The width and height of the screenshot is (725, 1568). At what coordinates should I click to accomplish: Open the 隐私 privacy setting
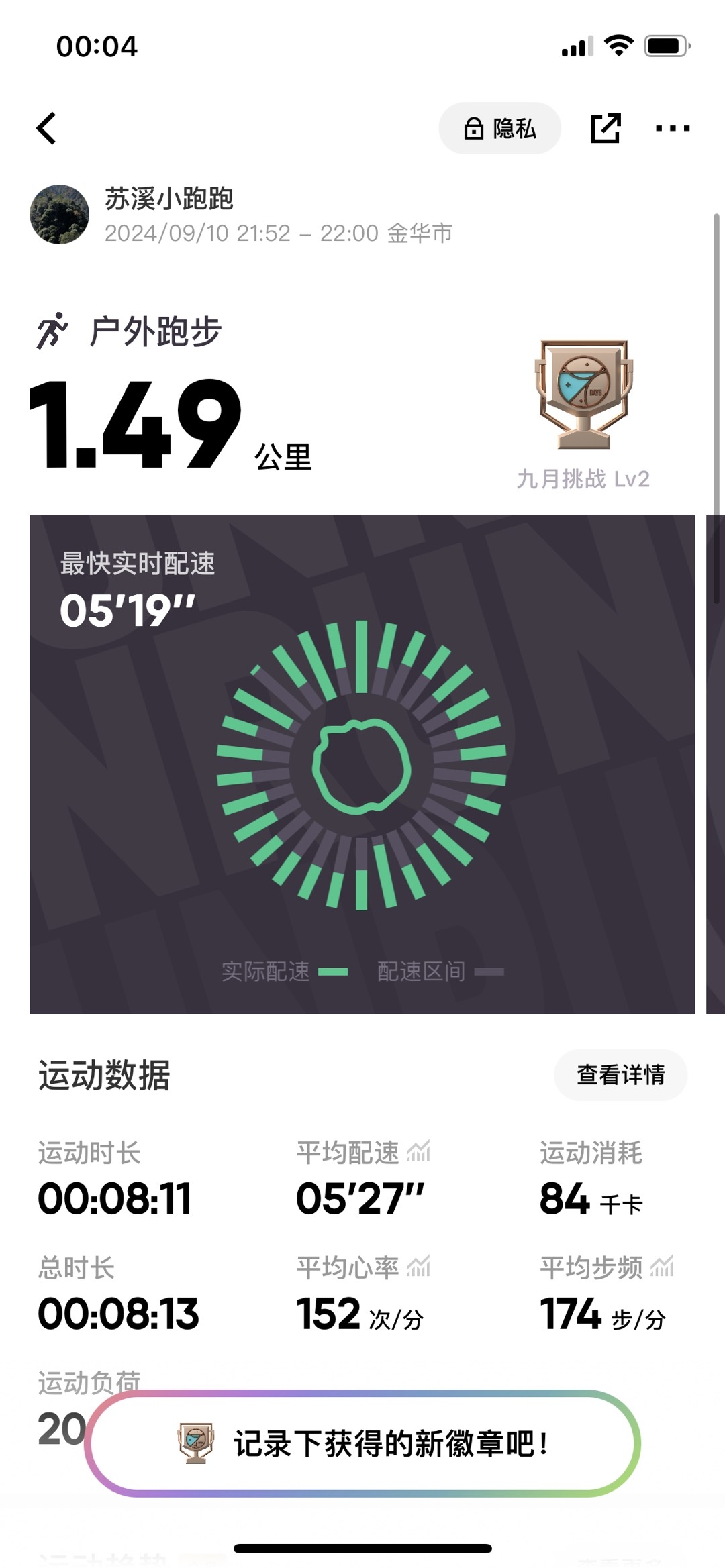point(499,128)
